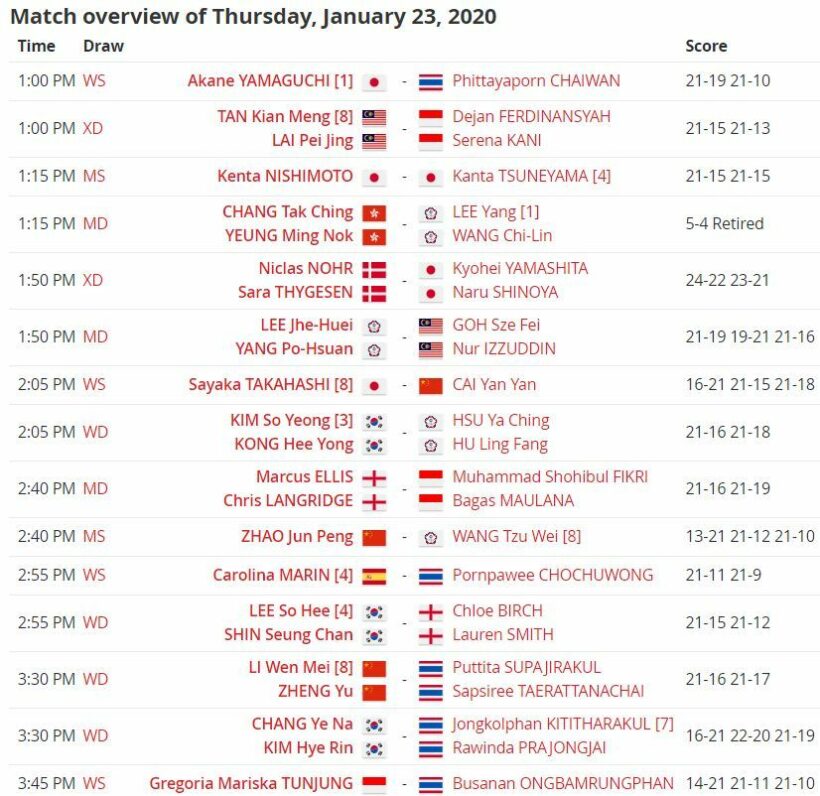View Kenta NISHIMOTO's profile link

[x=285, y=176]
